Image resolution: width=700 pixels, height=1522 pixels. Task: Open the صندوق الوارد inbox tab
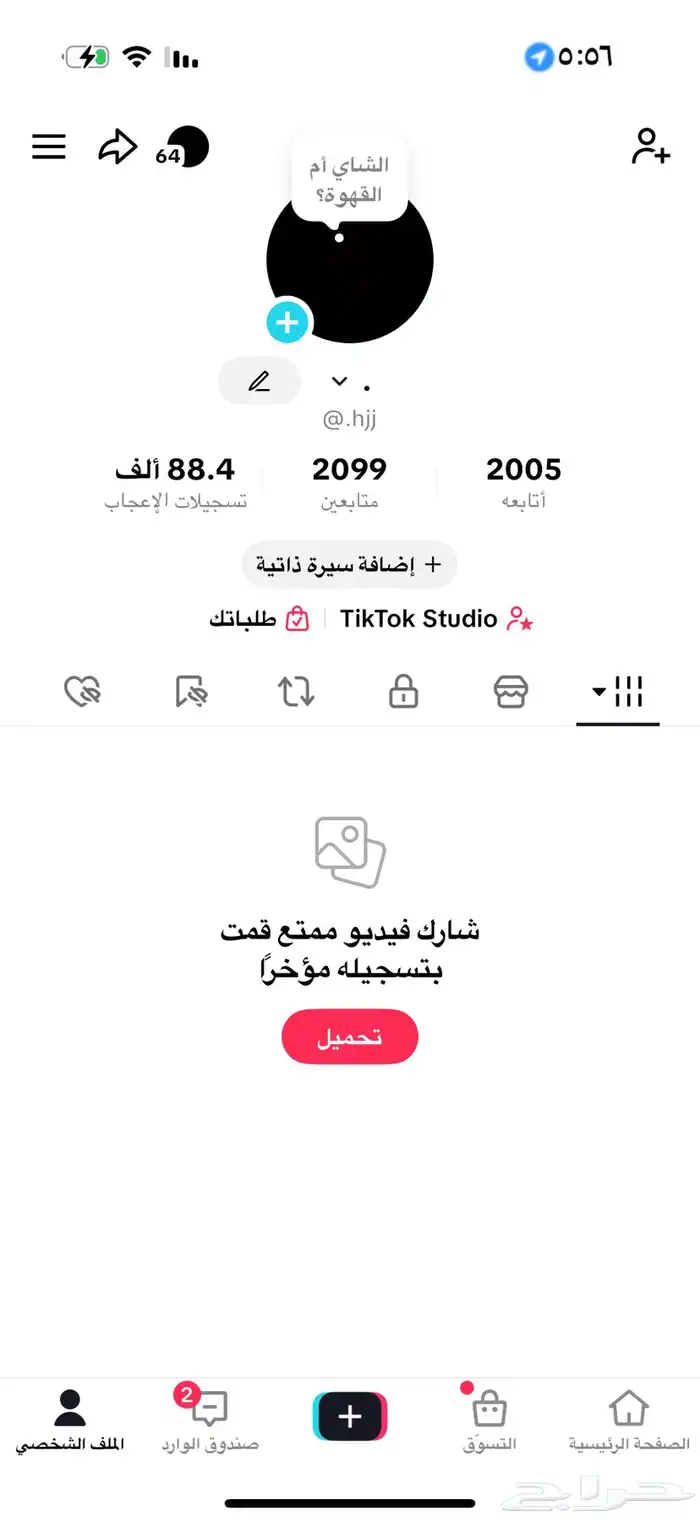pyautogui.click(x=210, y=1420)
